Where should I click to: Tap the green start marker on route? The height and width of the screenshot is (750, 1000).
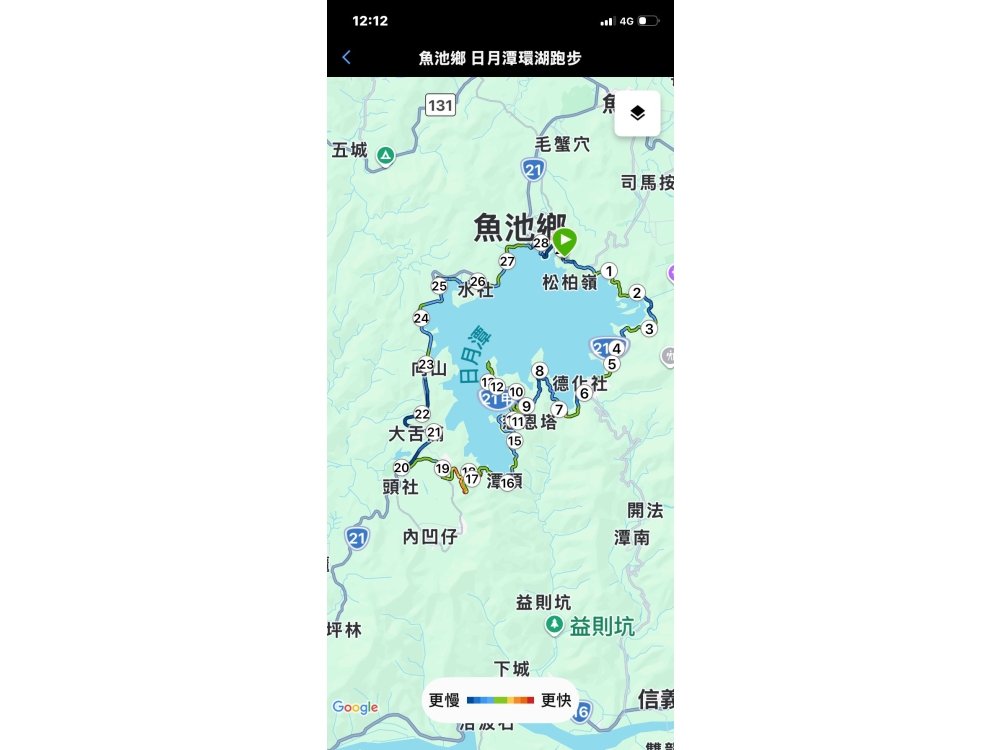pyautogui.click(x=566, y=241)
